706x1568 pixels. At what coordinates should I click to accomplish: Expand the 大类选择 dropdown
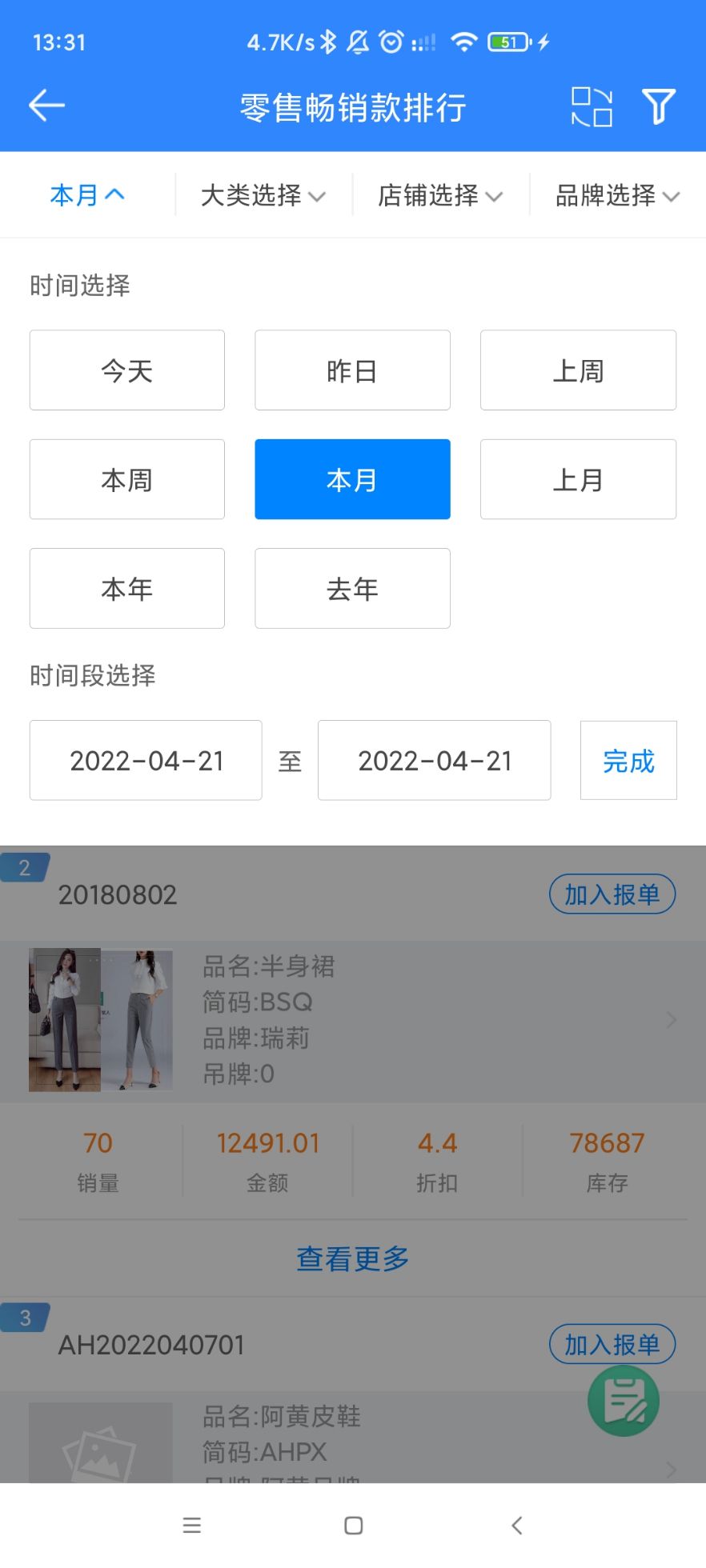tap(263, 195)
